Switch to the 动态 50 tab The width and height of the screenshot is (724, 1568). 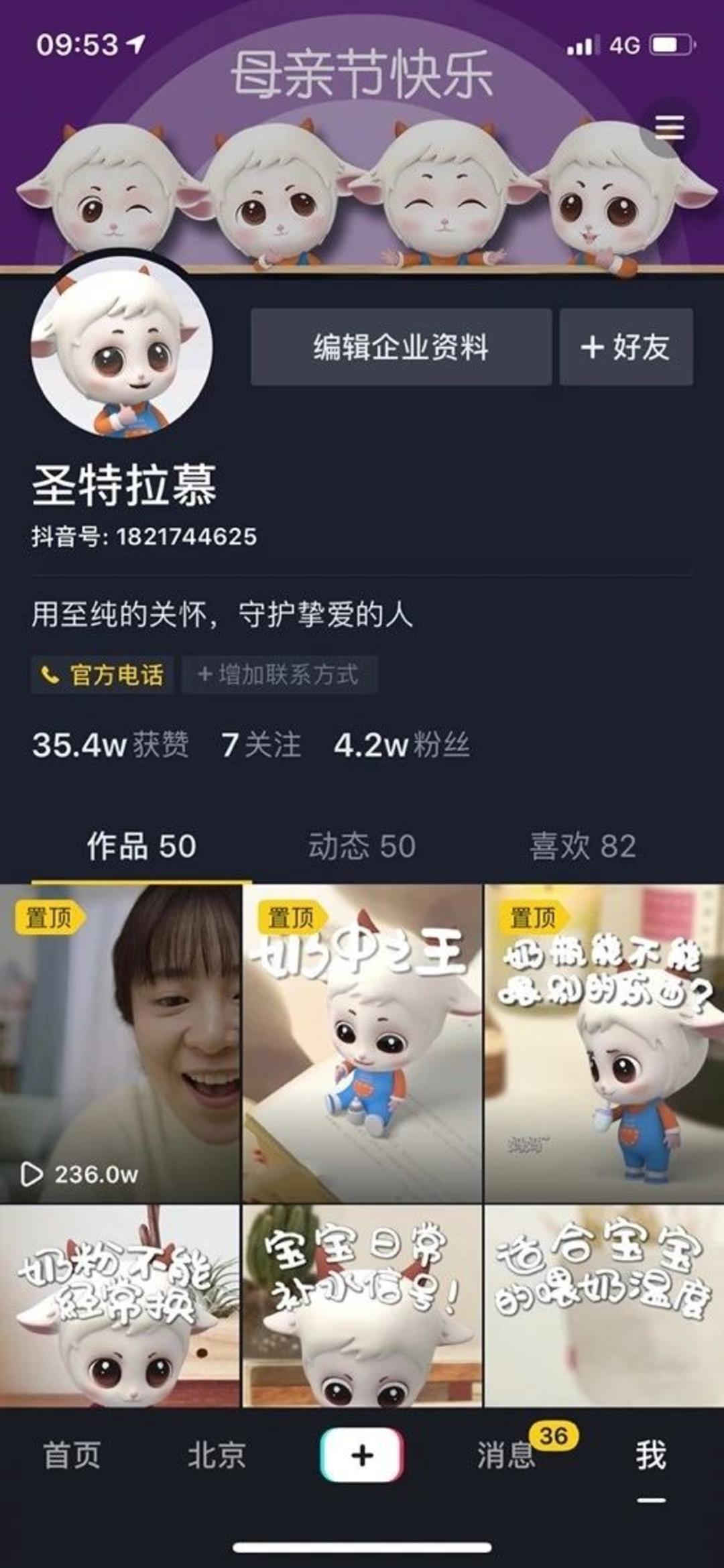click(x=362, y=846)
